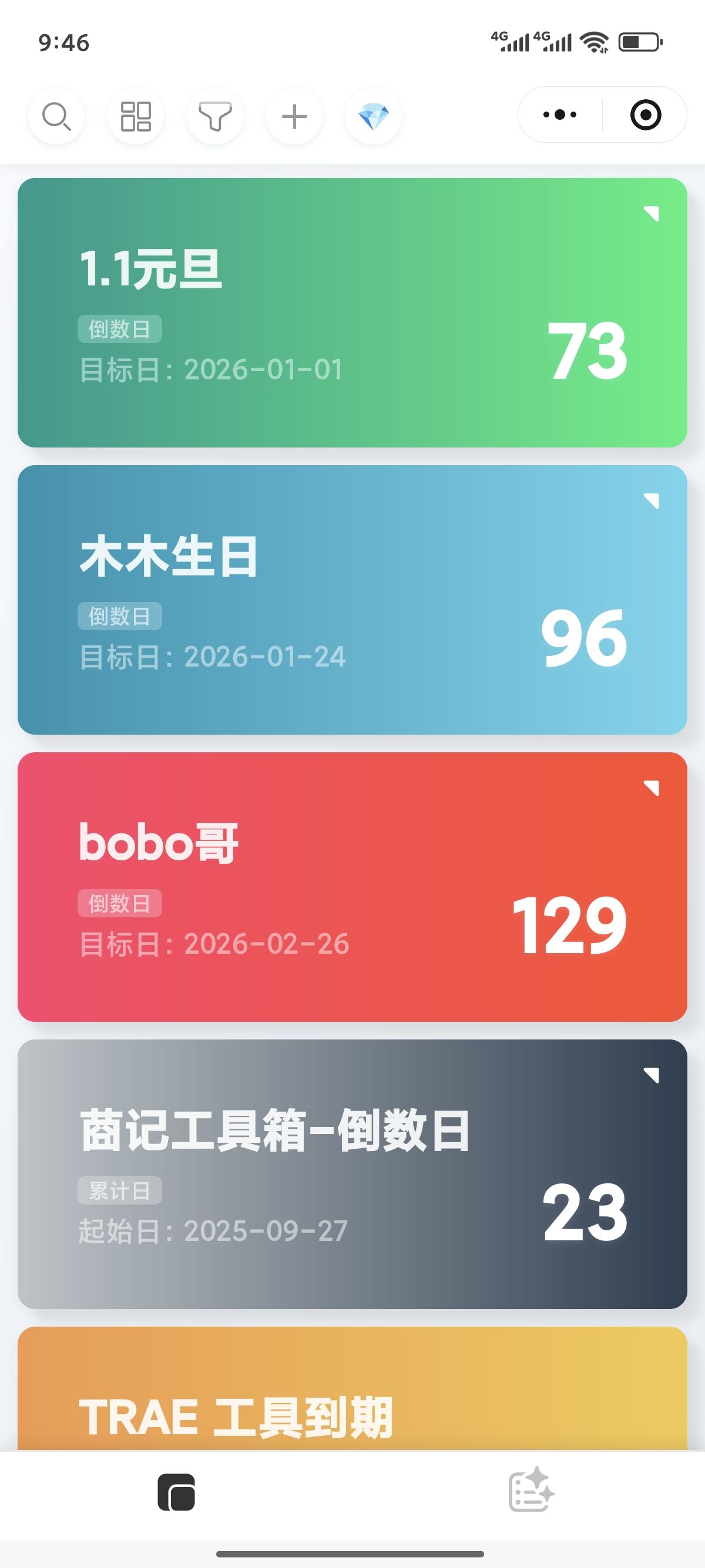Viewport: 705px width, 1568px height.
Task: Open the bobo哥 countdown card
Action: coord(352,887)
